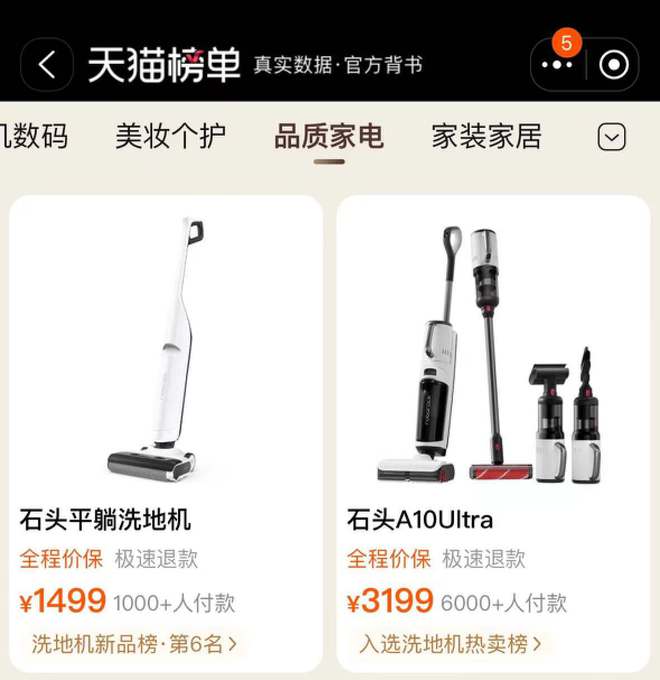The image size is (660, 680).
Task: Select the 品质家电 tab
Action: pyautogui.click(x=329, y=137)
